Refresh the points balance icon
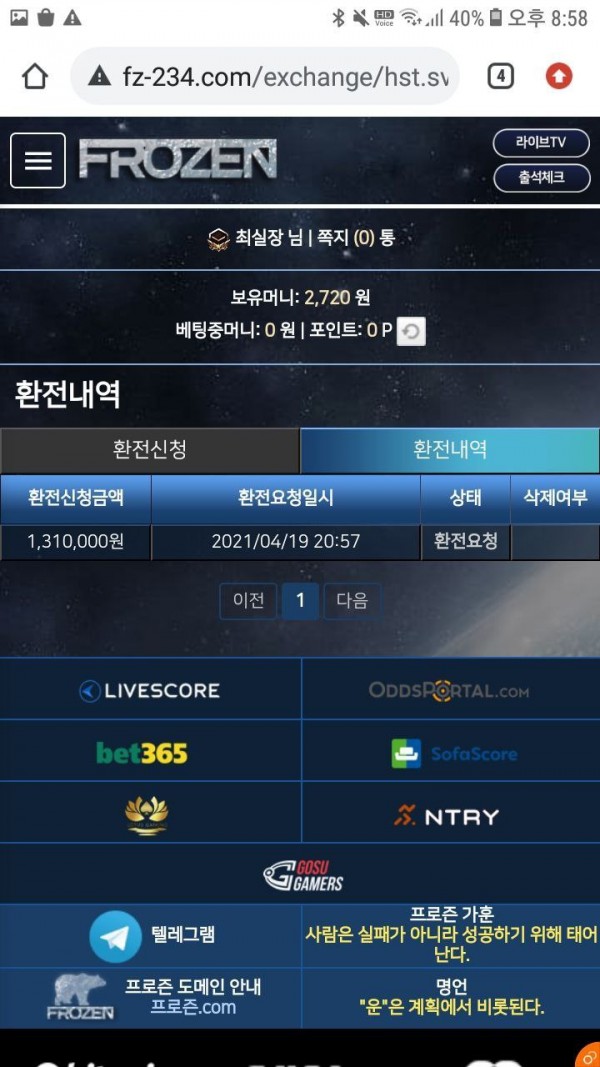Viewport: 600px width, 1067px height. pyautogui.click(x=411, y=331)
